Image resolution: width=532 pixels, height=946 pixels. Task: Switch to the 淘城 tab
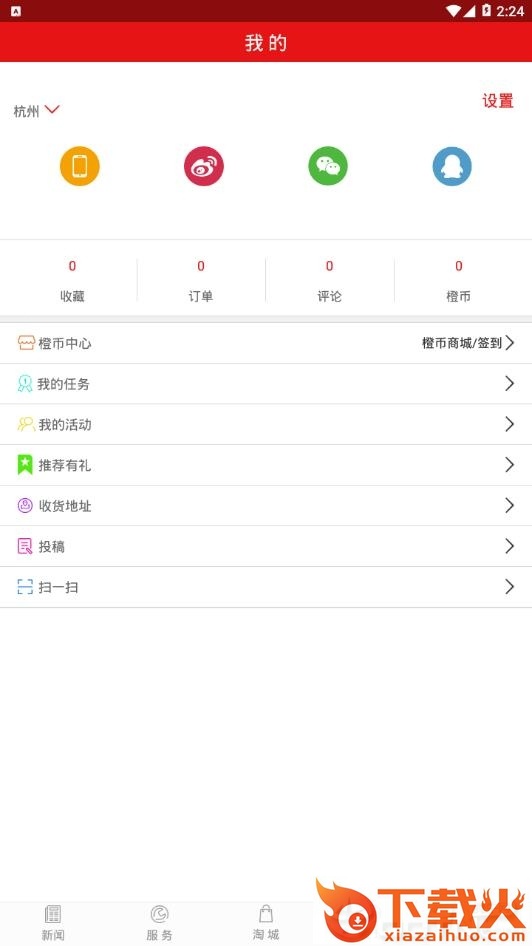266,923
